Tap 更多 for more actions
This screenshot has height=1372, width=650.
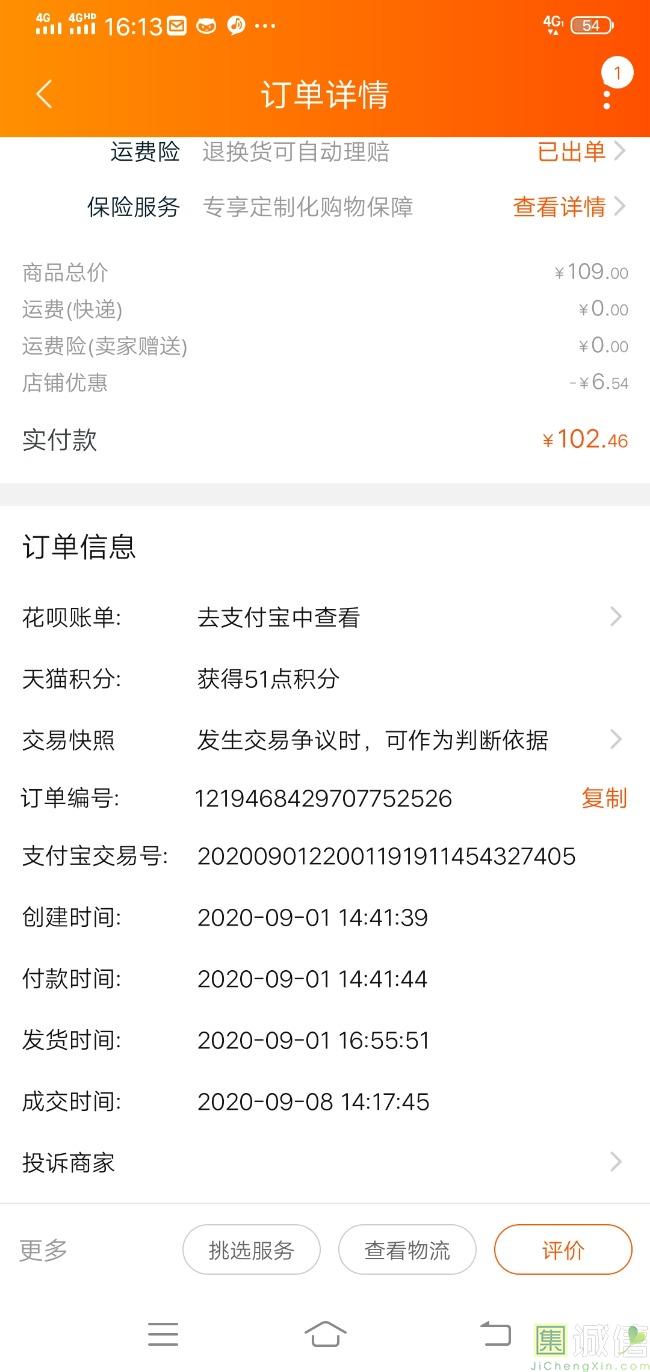click(44, 1250)
